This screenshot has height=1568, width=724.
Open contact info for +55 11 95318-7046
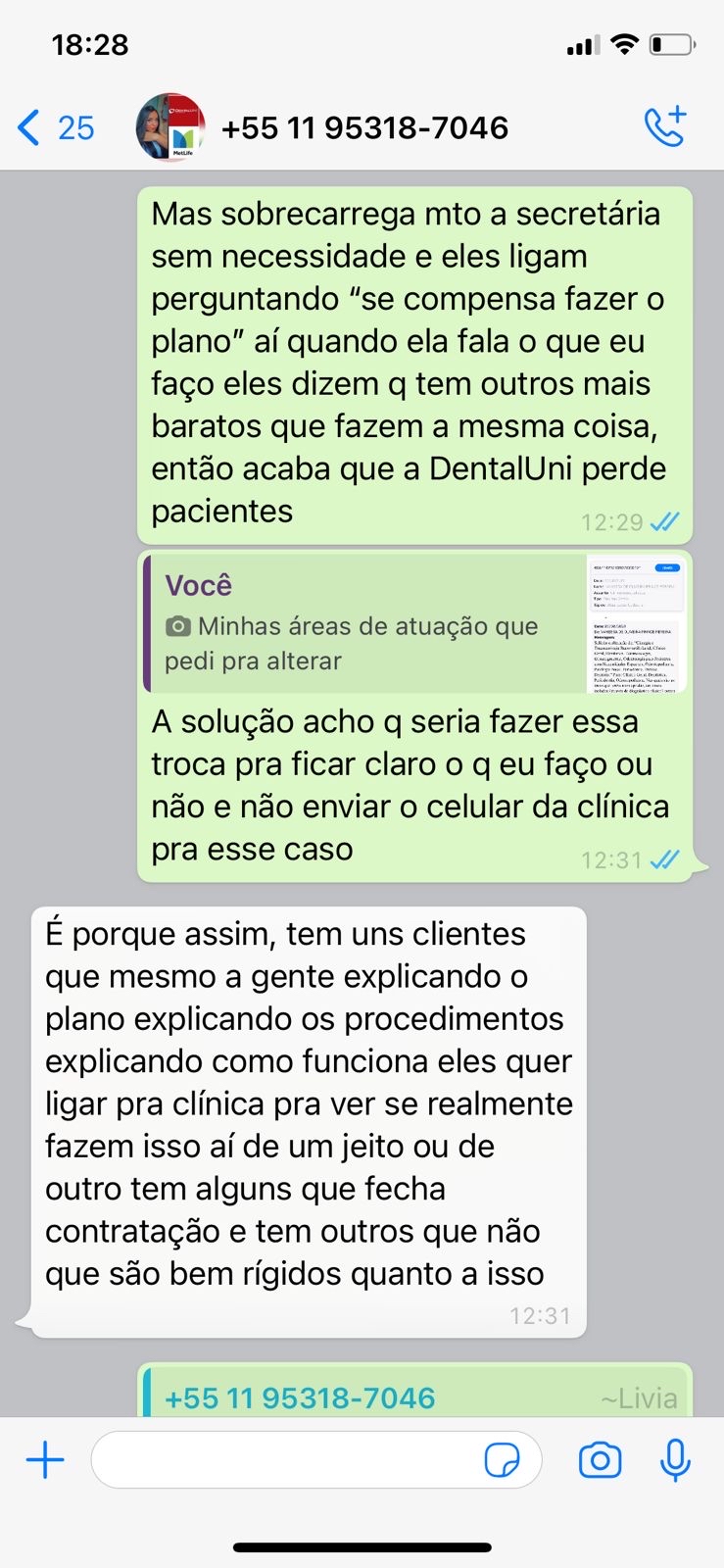point(364,127)
